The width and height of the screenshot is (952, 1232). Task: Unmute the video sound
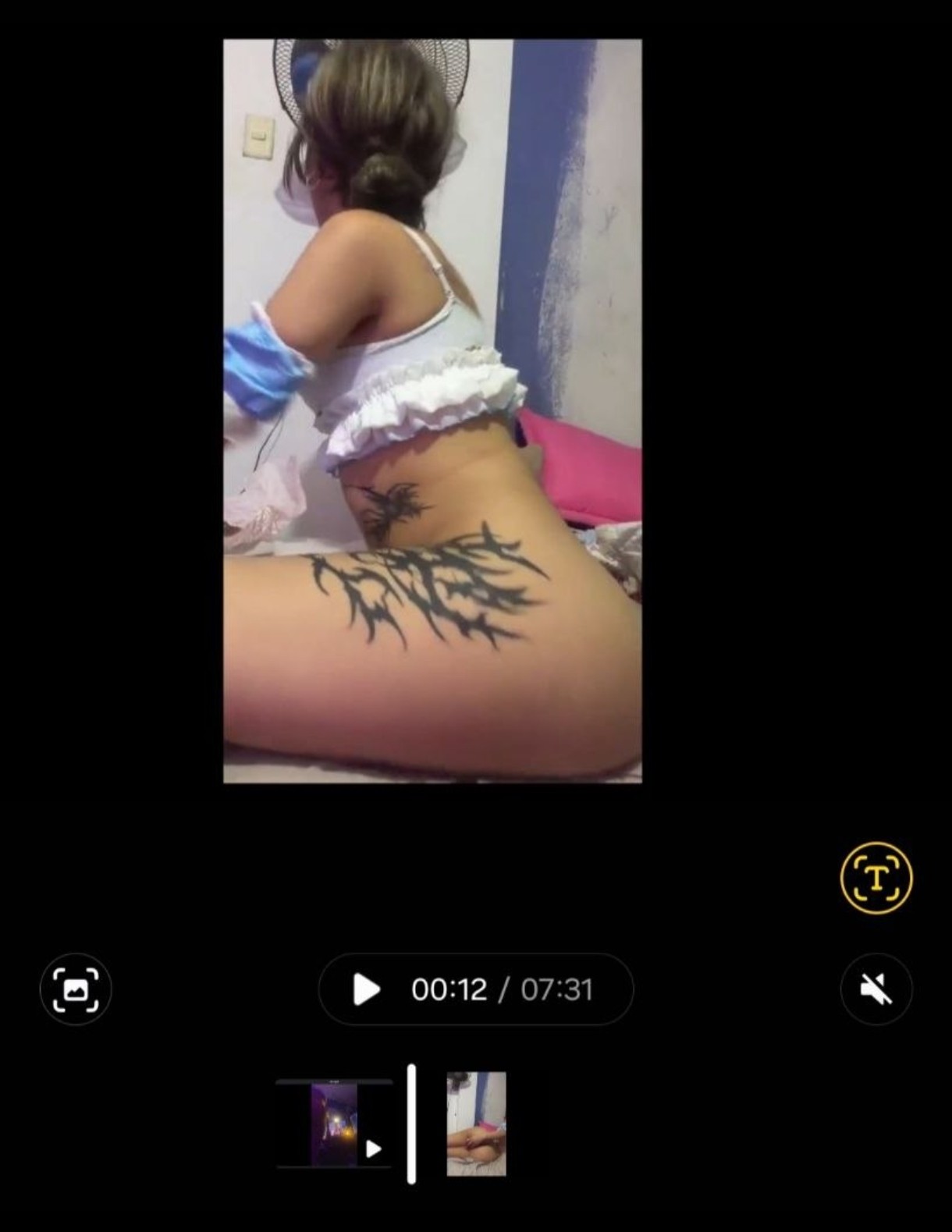click(x=876, y=989)
